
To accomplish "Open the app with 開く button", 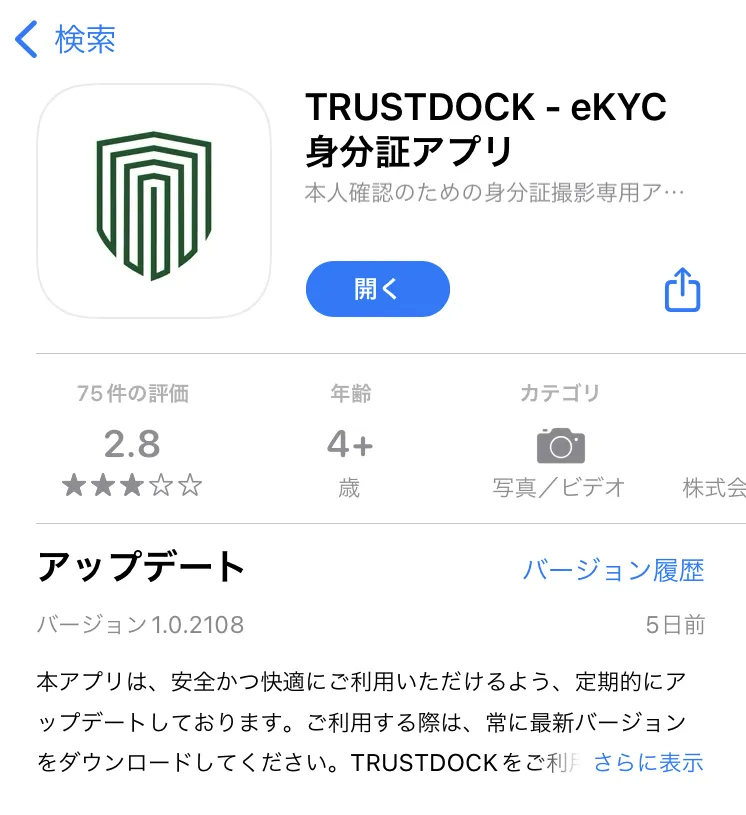I will [377, 289].
